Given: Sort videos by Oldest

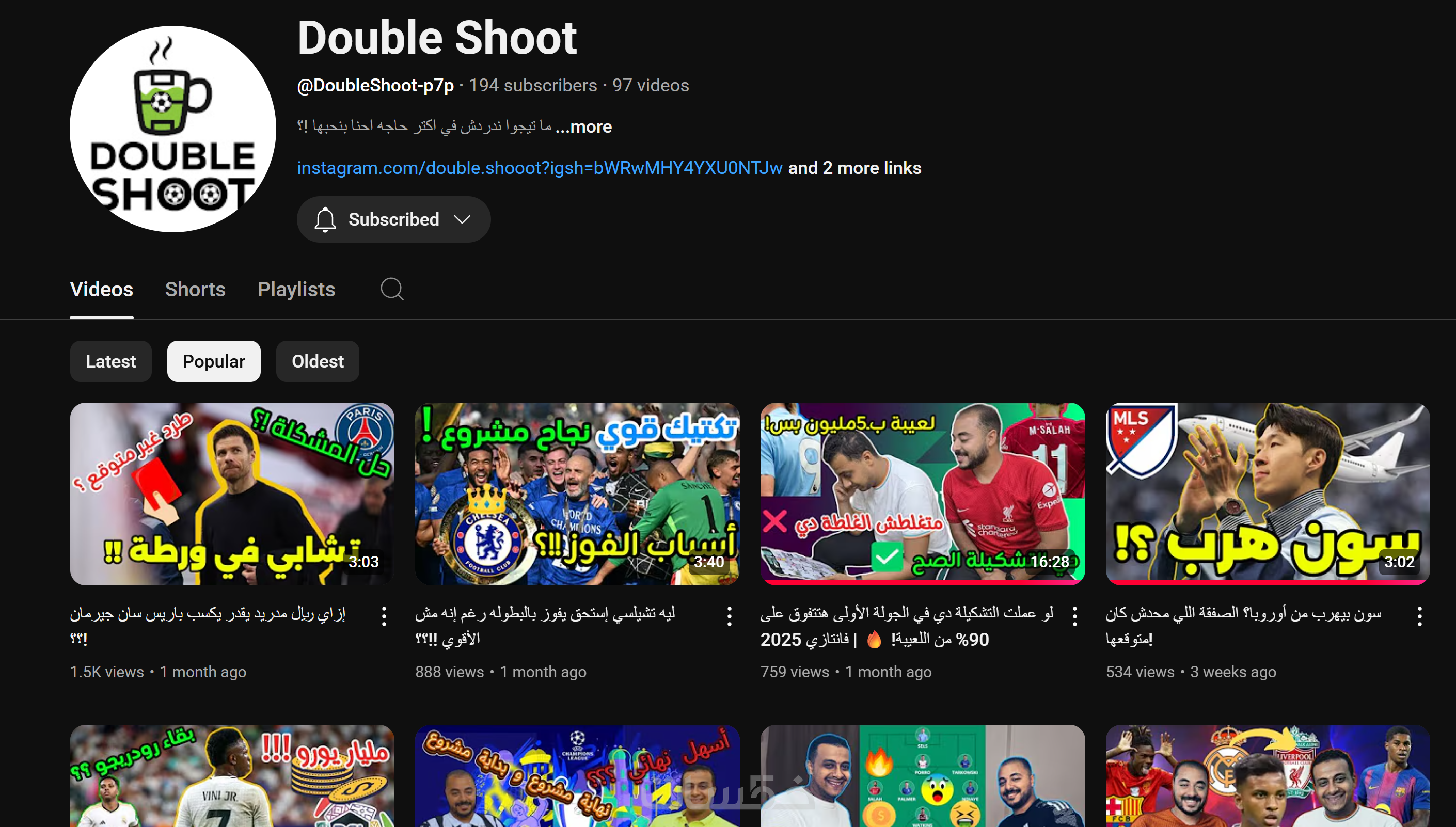Looking at the screenshot, I should coord(318,361).
